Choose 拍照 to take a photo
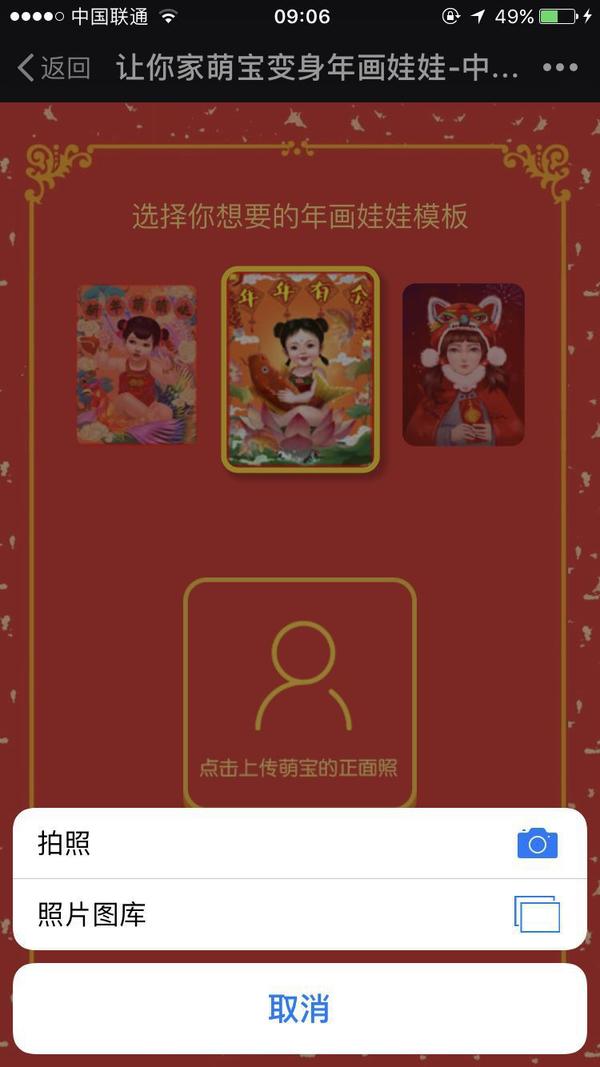This screenshot has height=1067, width=600. pyautogui.click(x=299, y=843)
